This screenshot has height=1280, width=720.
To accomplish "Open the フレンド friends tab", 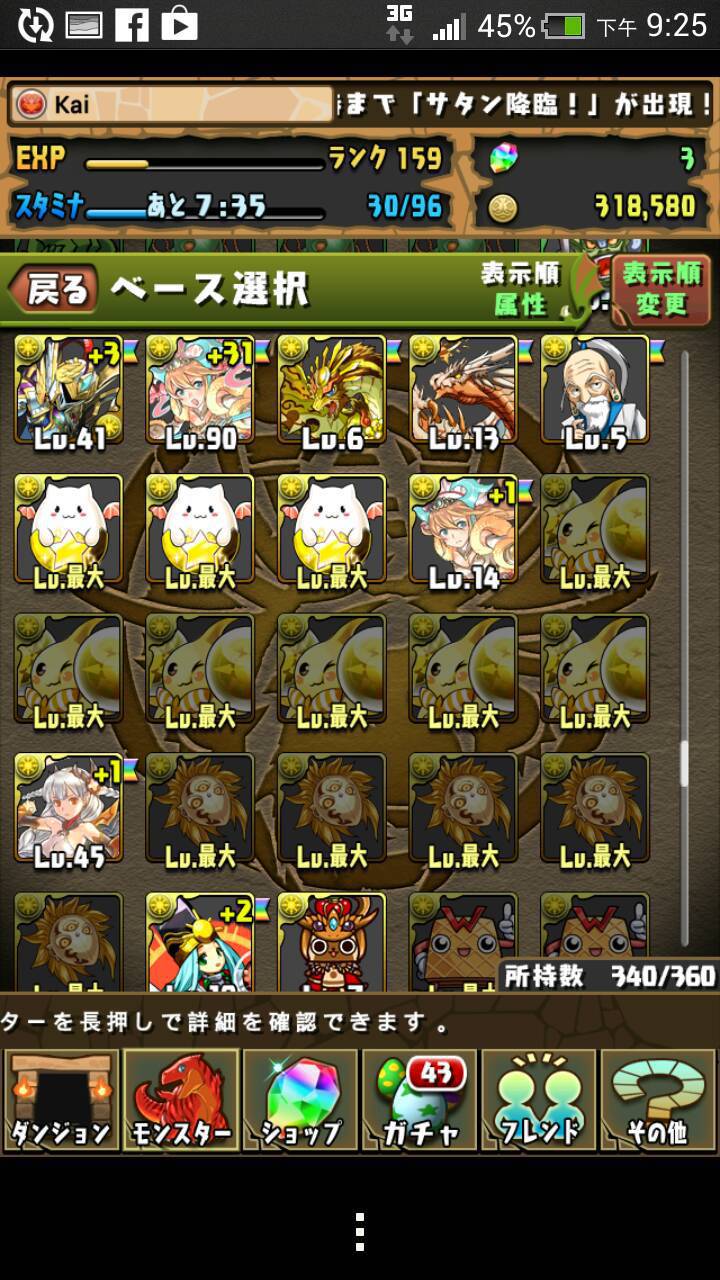I will [539, 1099].
